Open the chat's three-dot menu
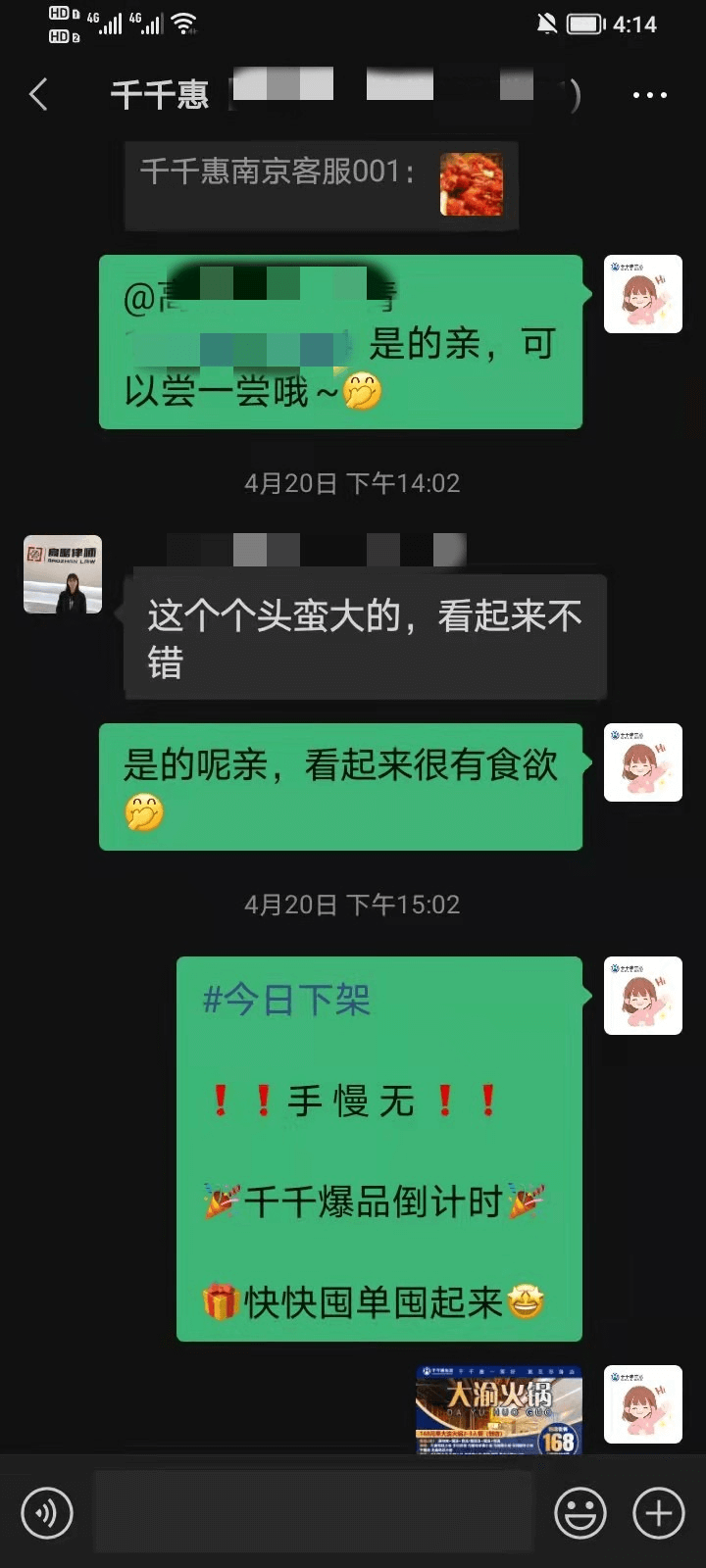Image resolution: width=706 pixels, height=1568 pixels. point(649,95)
